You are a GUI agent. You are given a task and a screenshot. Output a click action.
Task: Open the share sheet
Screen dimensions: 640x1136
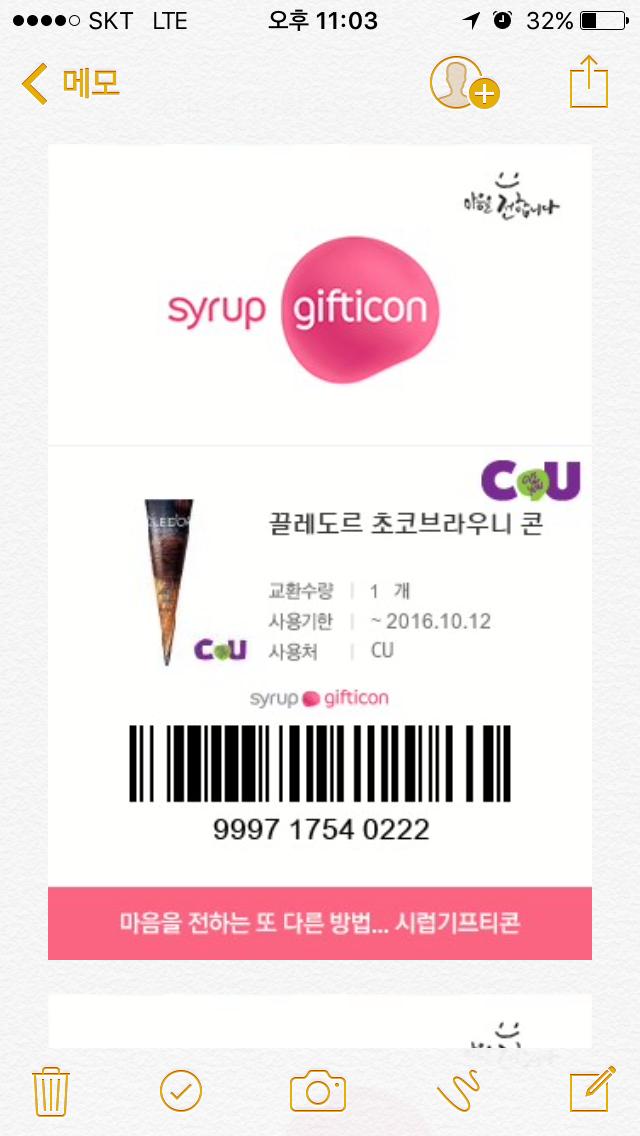pyautogui.click(x=588, y=82)
